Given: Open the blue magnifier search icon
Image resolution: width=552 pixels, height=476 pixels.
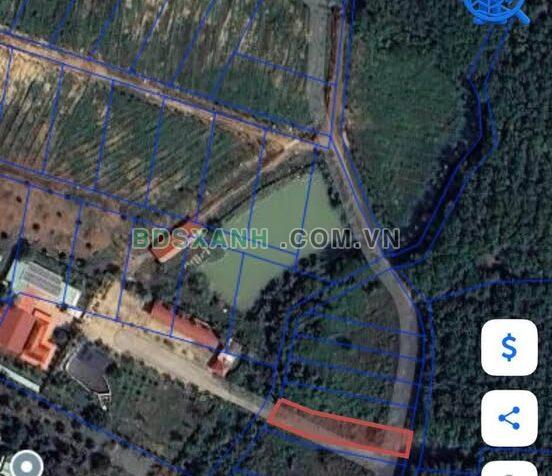Looking at the screenshot, I should tap(497, 12).
